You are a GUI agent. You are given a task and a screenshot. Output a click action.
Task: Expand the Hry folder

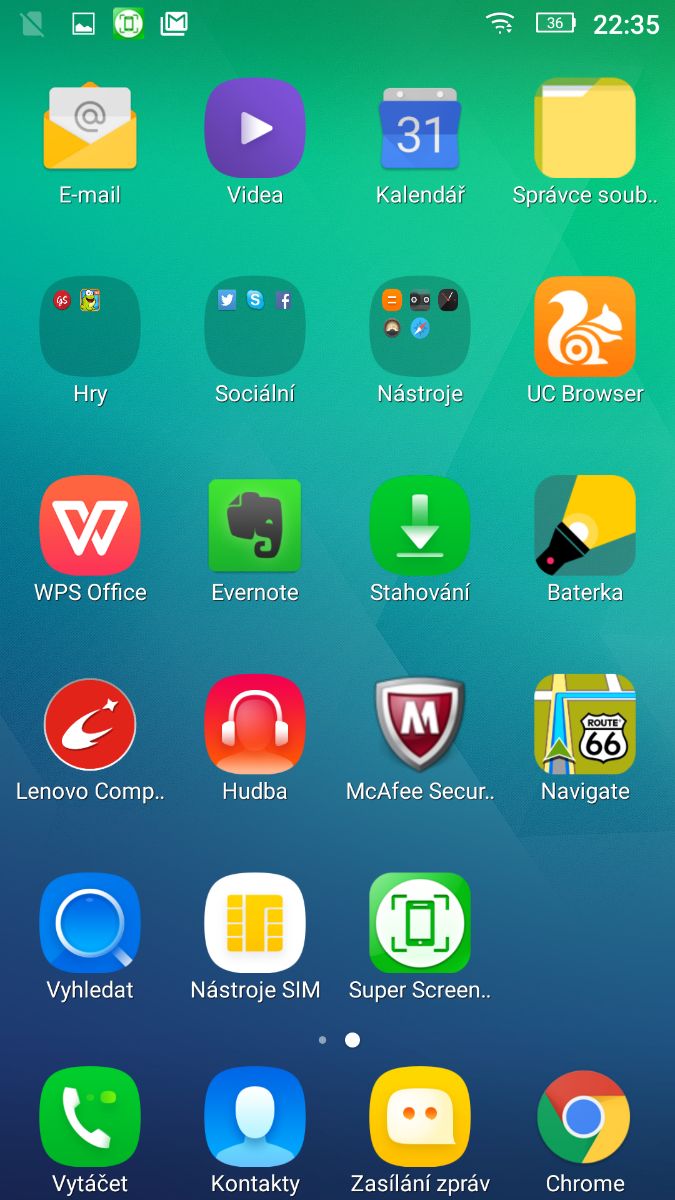coord(90,326)
